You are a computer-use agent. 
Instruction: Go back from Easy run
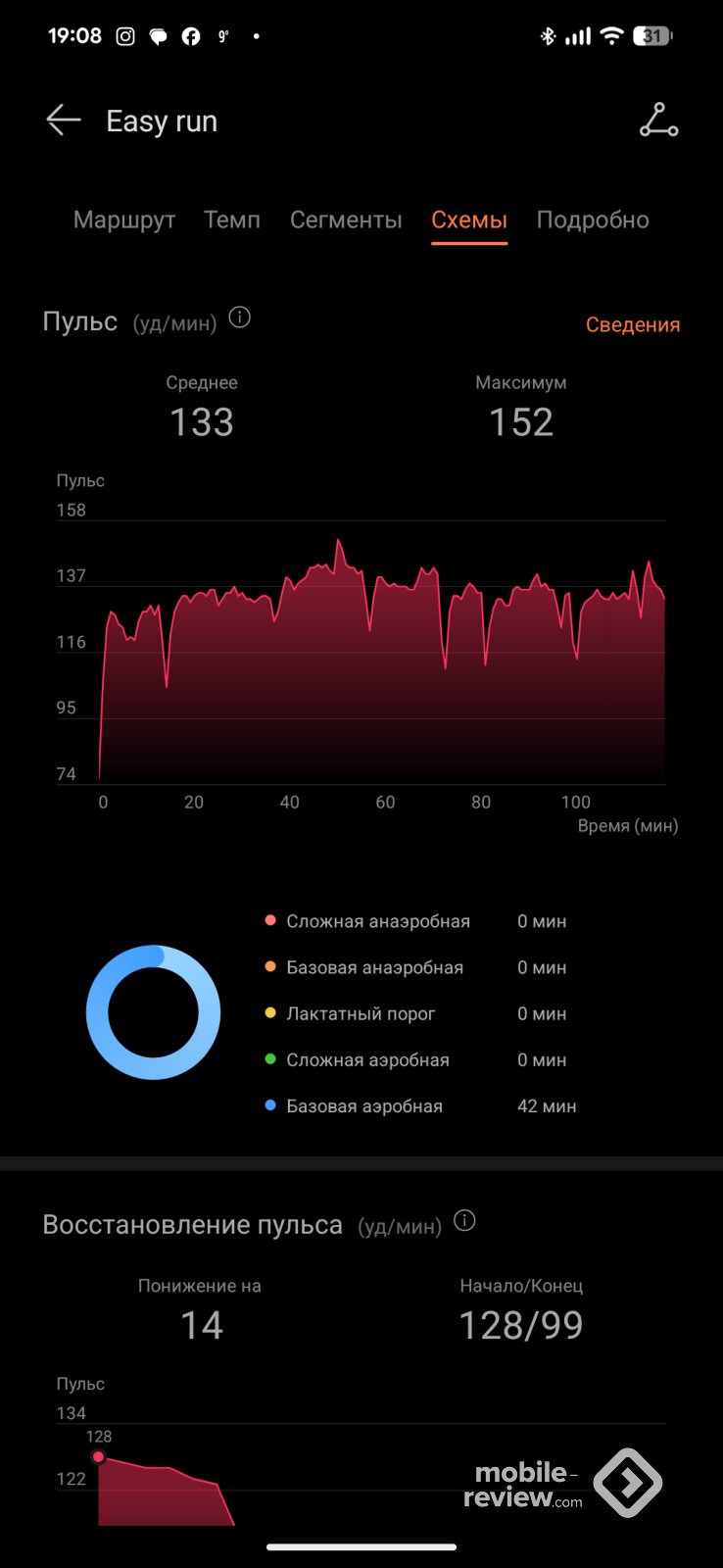click(64, 121)
